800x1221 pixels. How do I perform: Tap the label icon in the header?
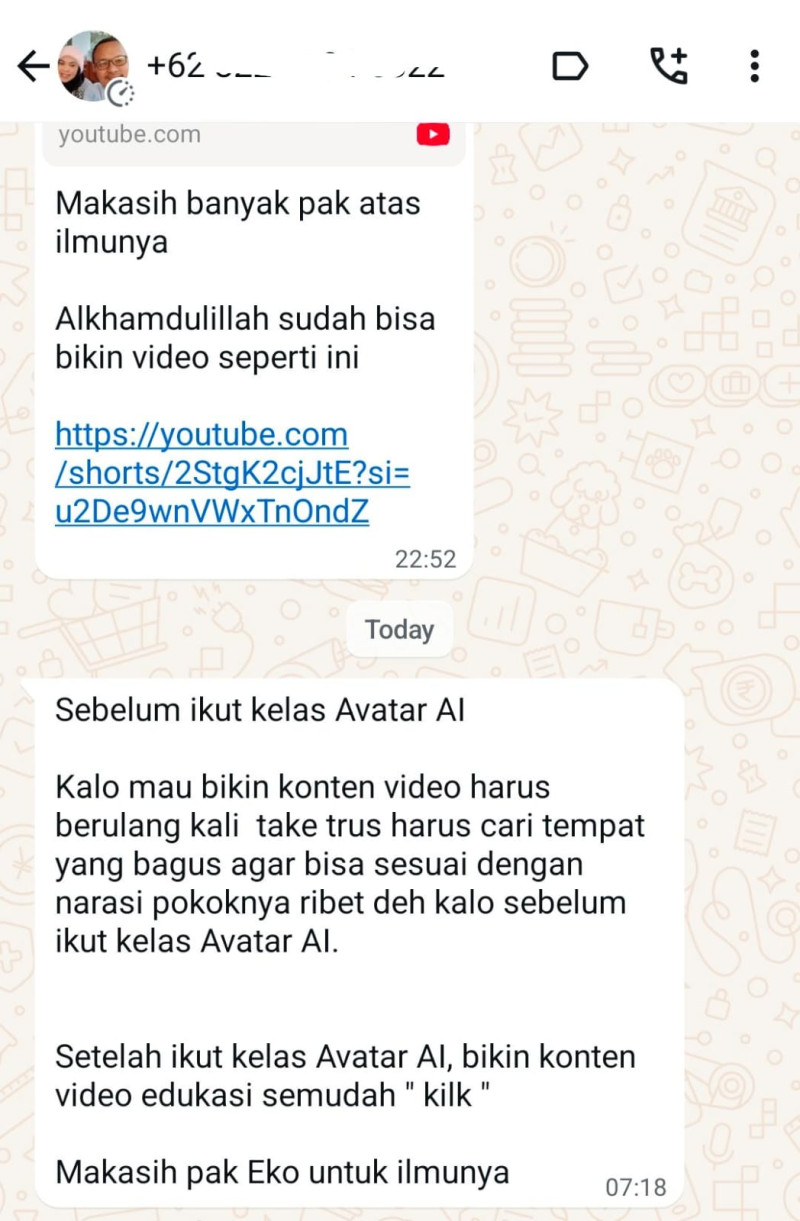570,66
